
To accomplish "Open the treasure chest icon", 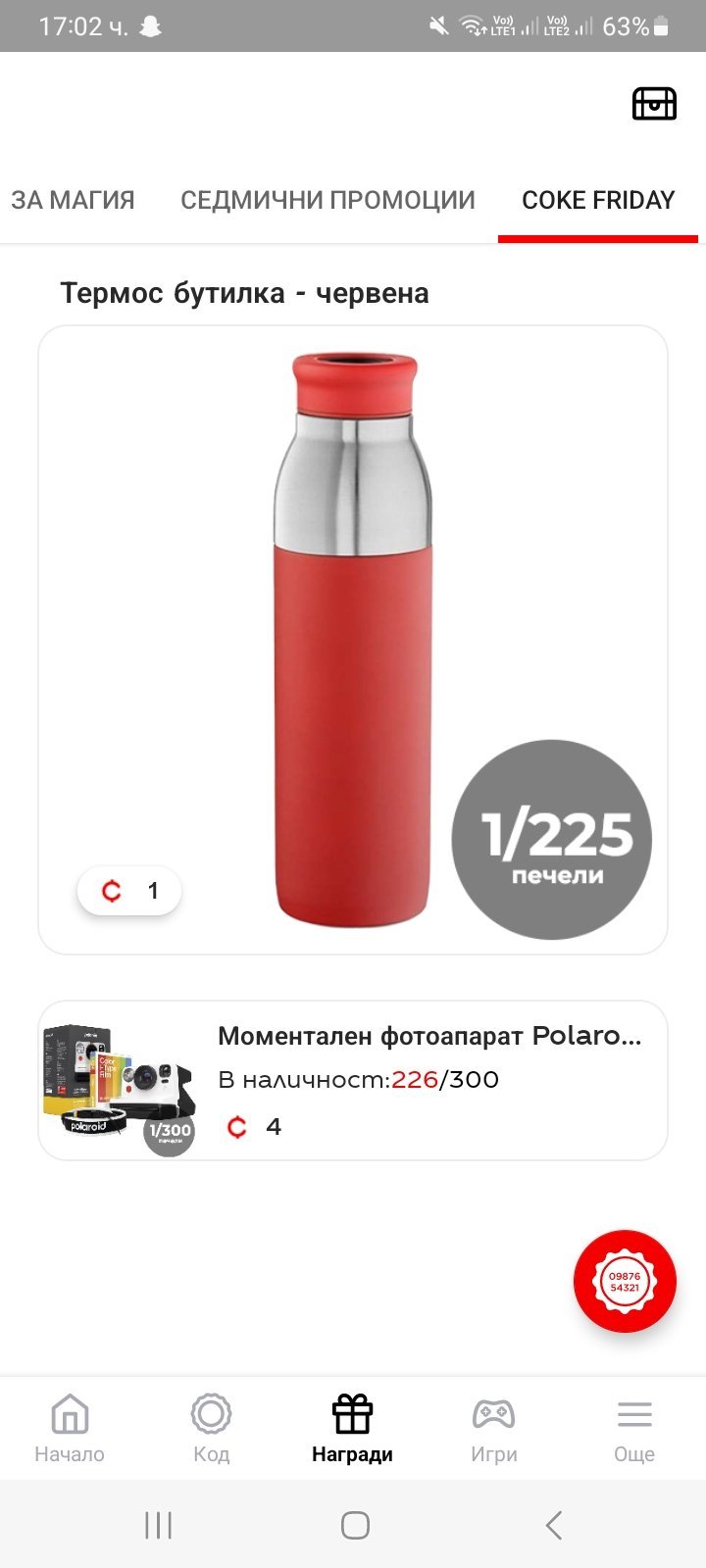I will 654,103.
